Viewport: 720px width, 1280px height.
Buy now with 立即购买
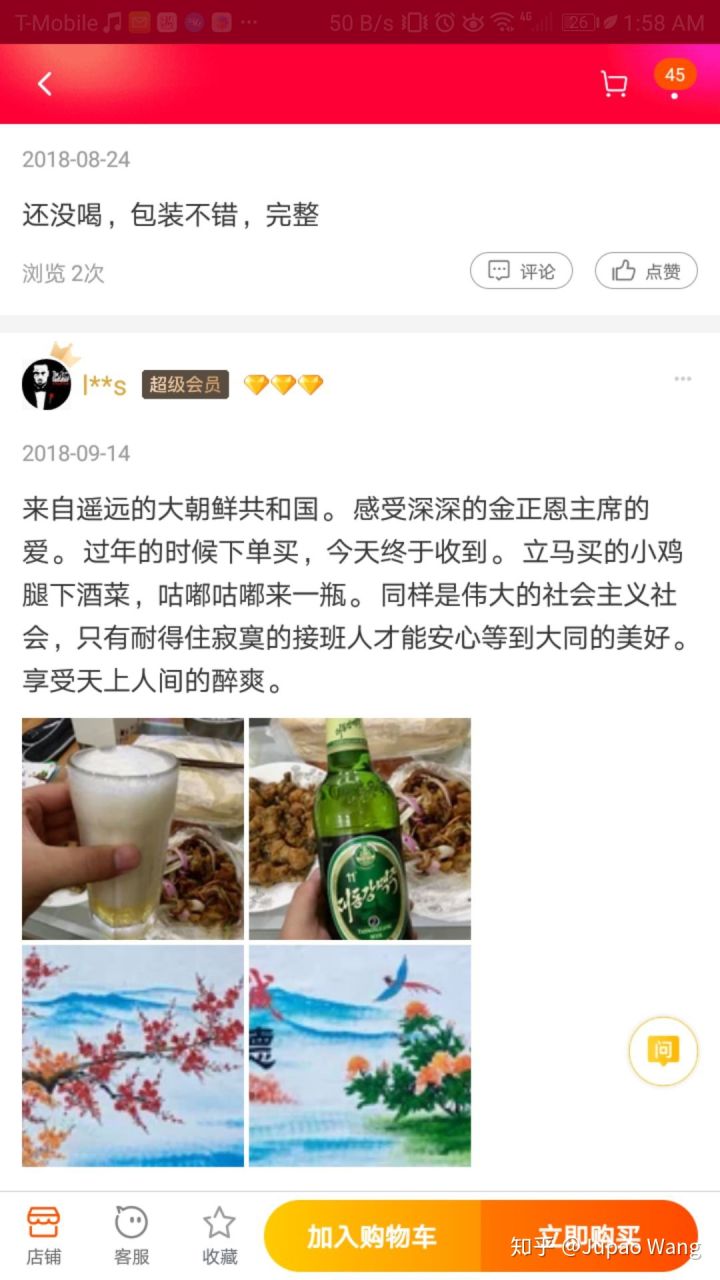point(590,1236)
